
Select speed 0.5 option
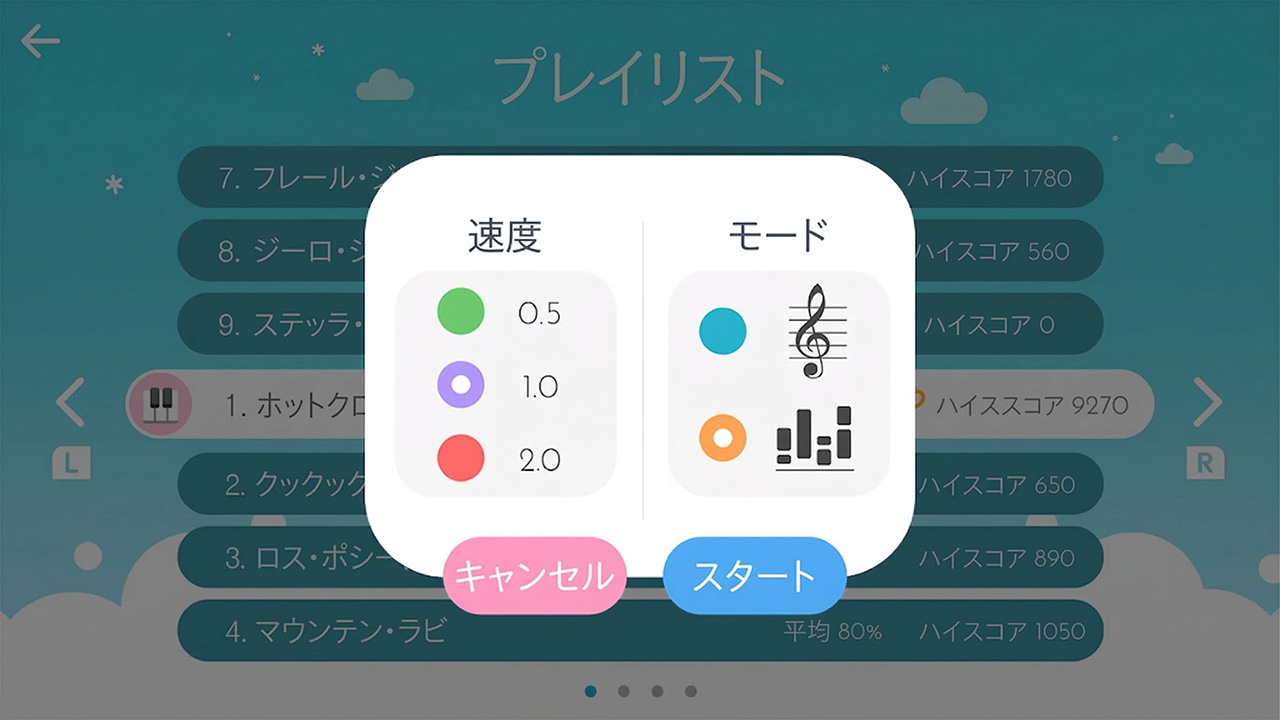[x=461, y=311]
